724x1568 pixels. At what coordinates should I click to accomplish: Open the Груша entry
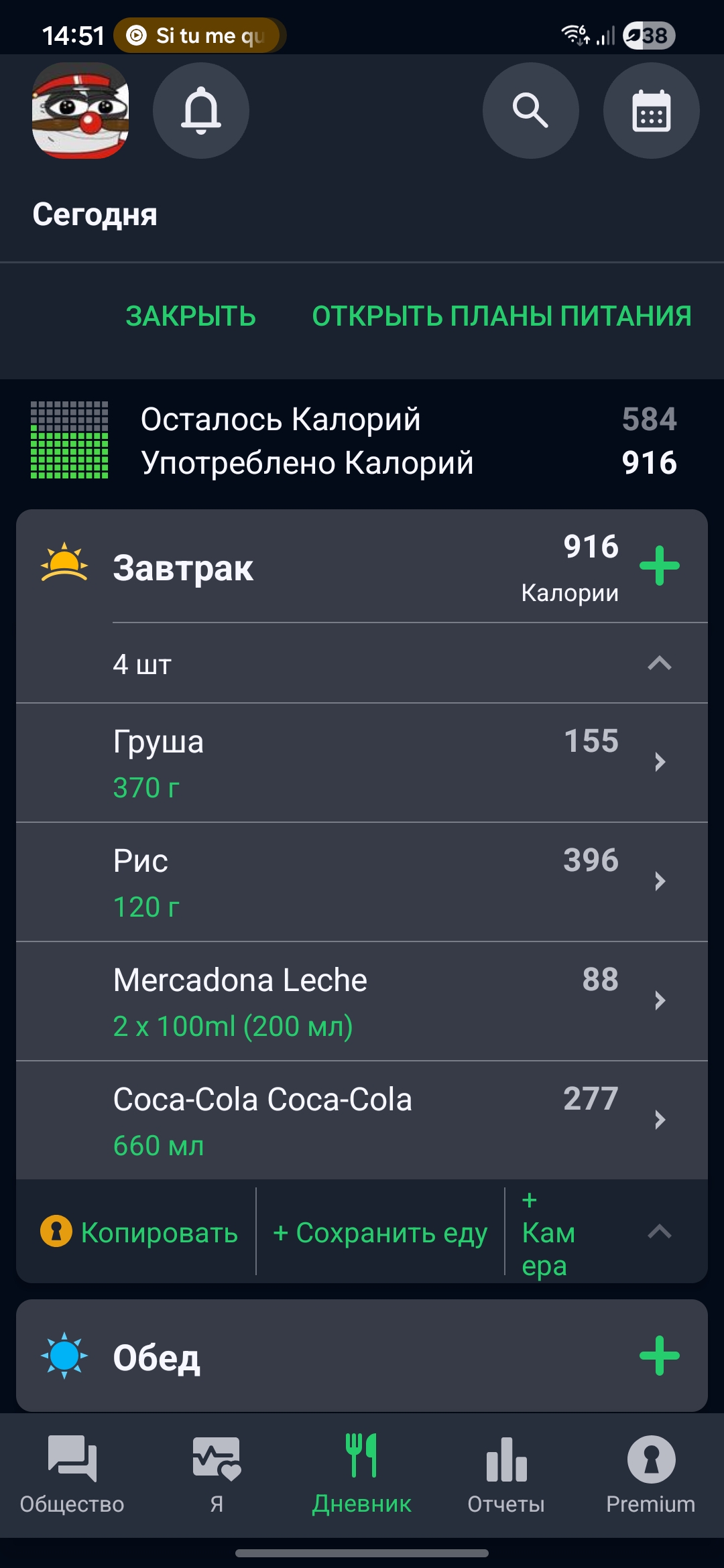362,763
